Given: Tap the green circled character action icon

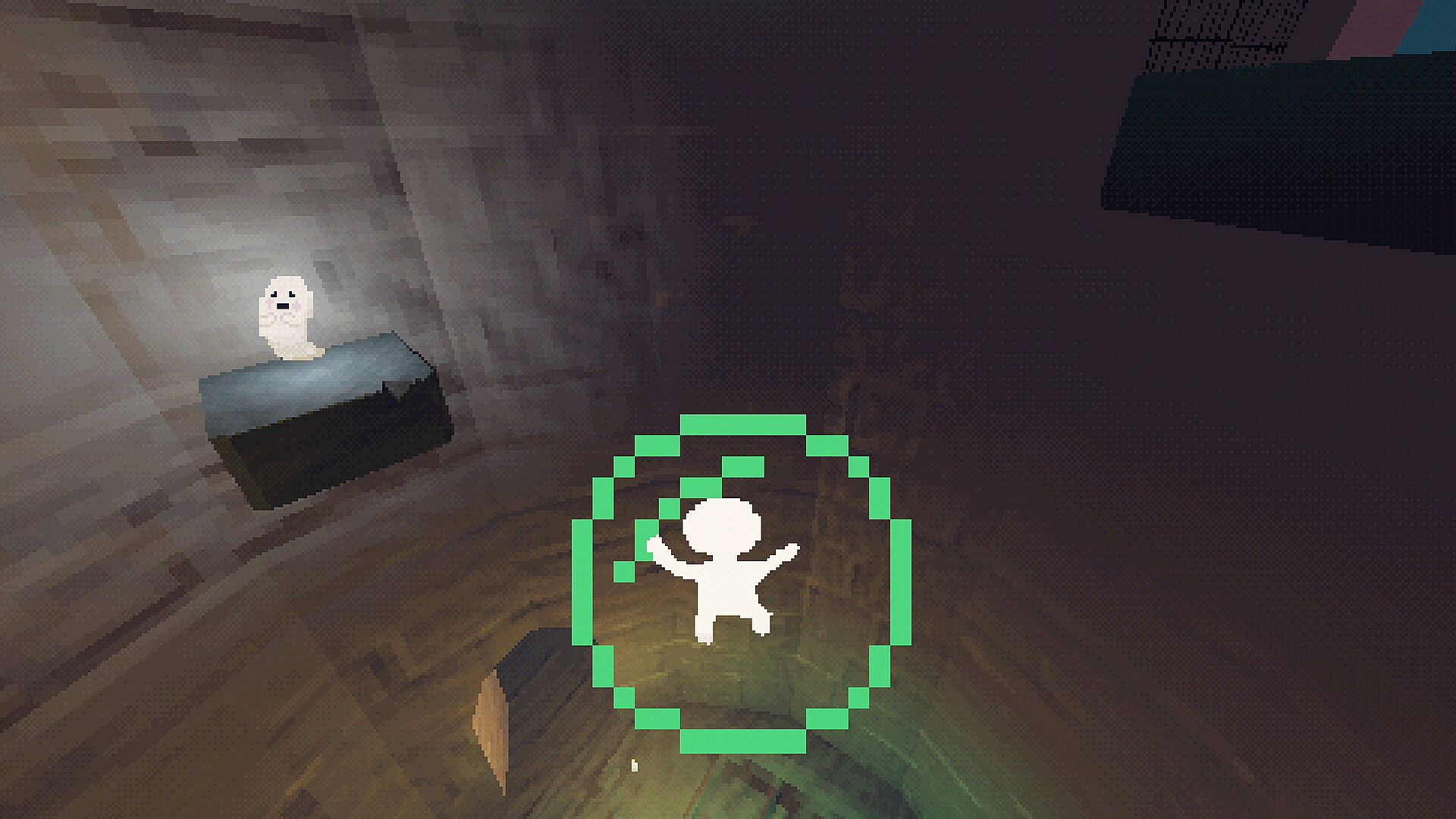Looking at the screenshot, I should click(x=741, y=582).
